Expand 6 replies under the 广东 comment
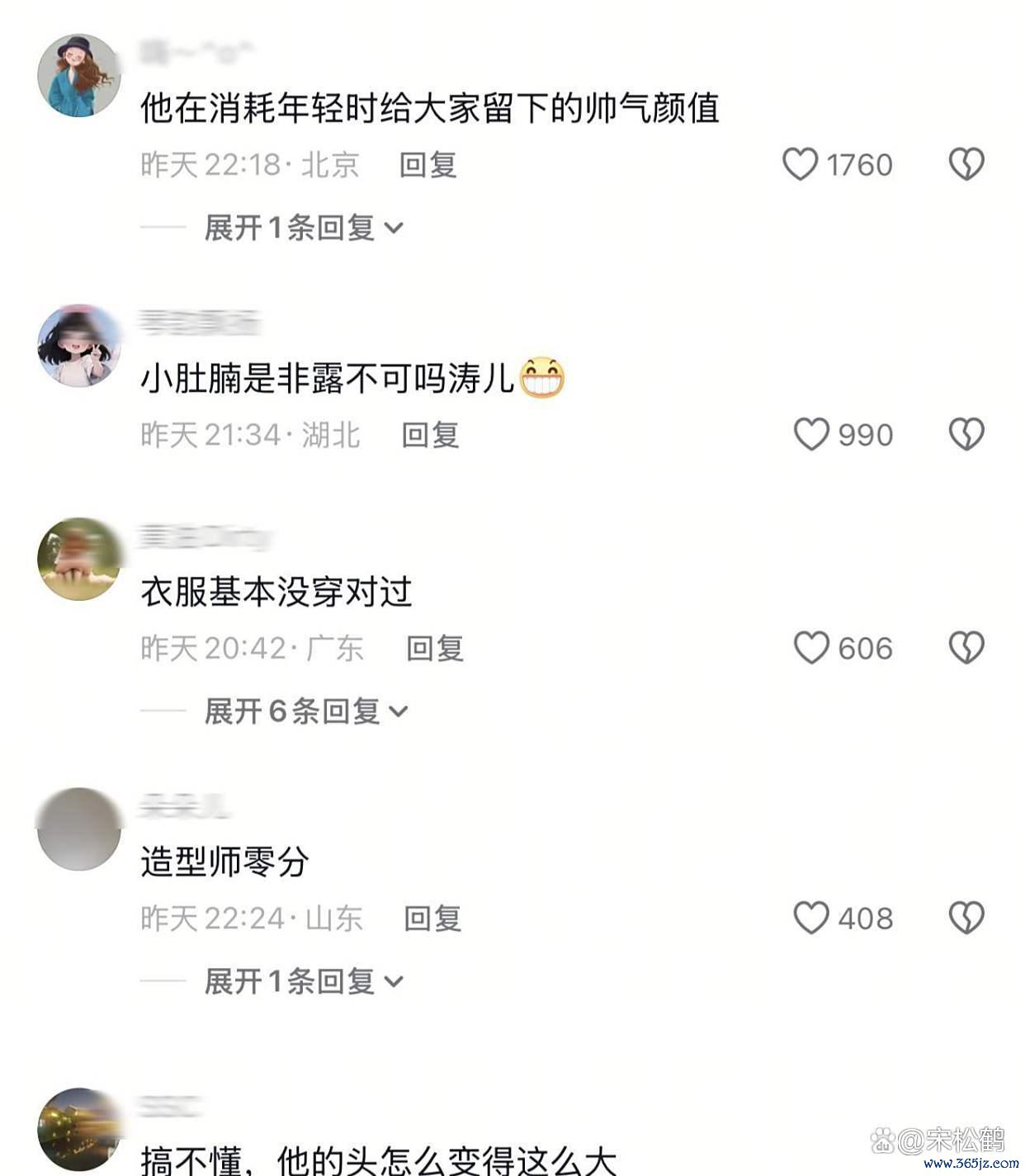 coord(305,711)
